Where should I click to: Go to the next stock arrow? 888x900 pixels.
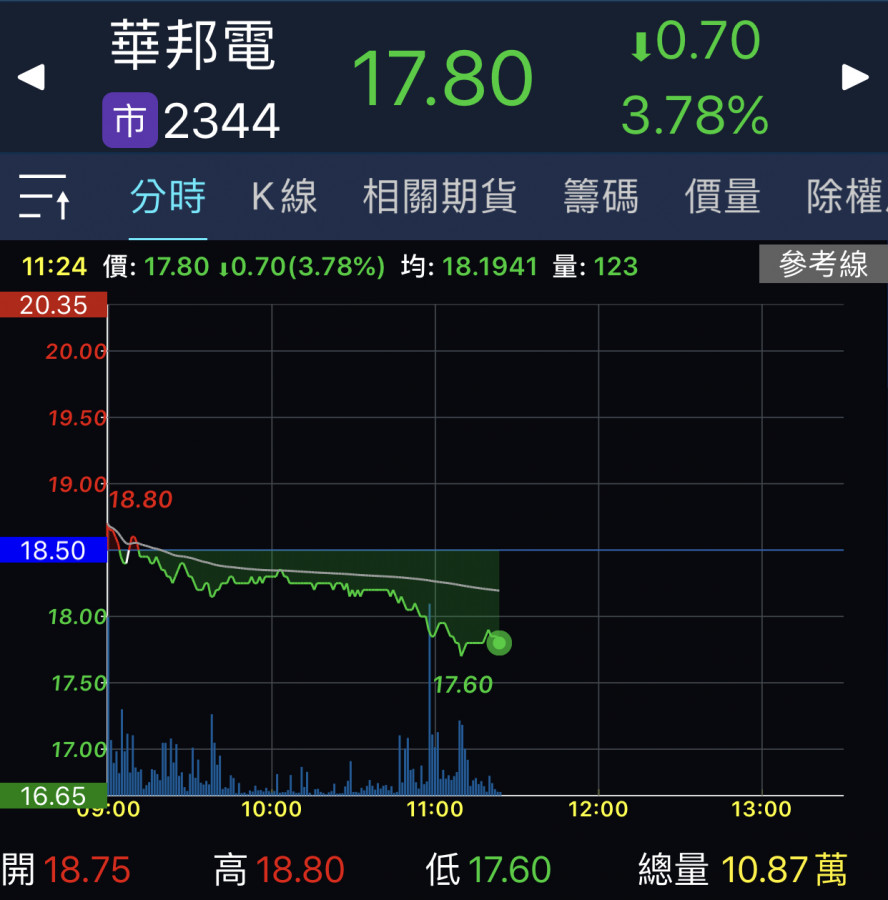click(855, 77)
